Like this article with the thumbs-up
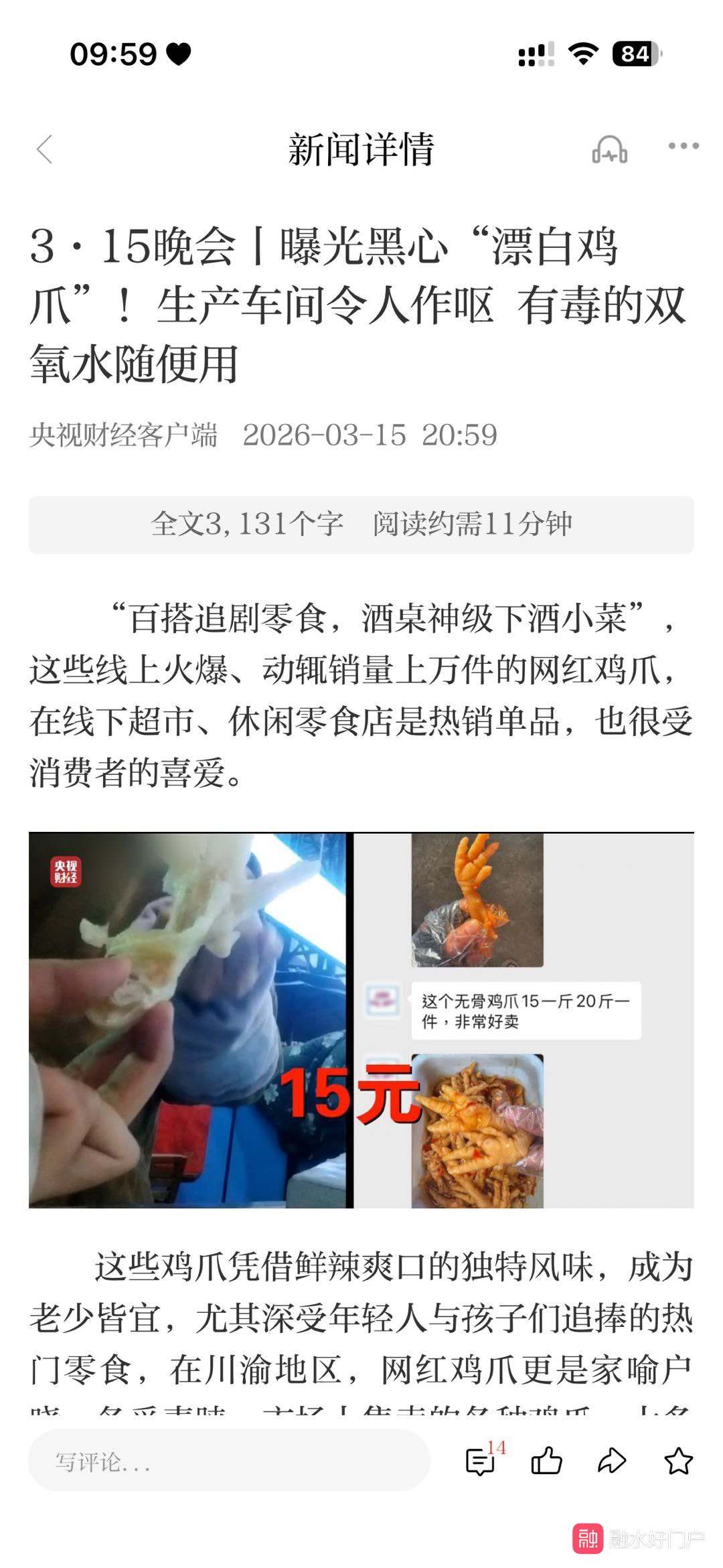 point(546,1461)
